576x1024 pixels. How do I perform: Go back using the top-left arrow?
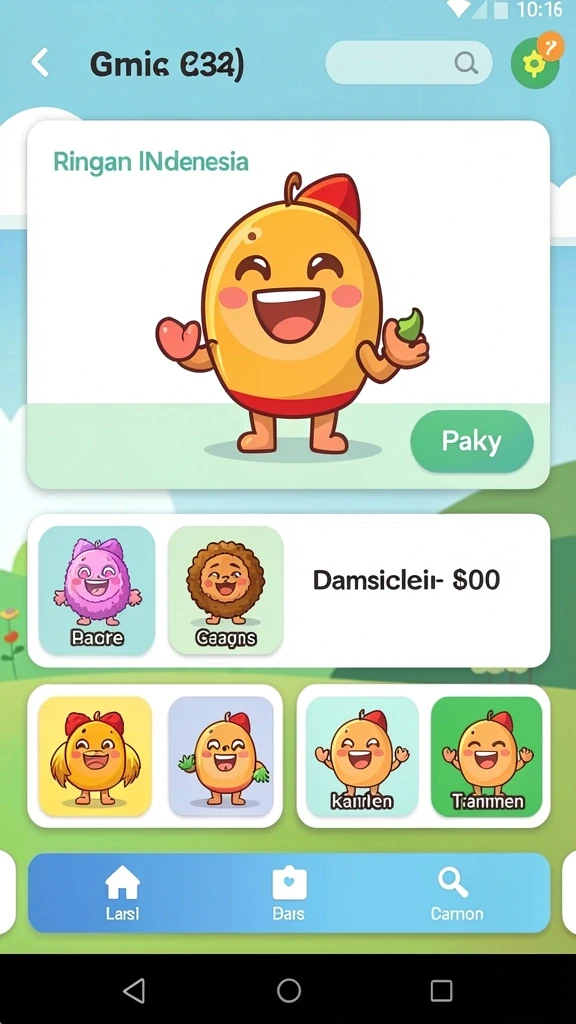[x=40, y=64]
